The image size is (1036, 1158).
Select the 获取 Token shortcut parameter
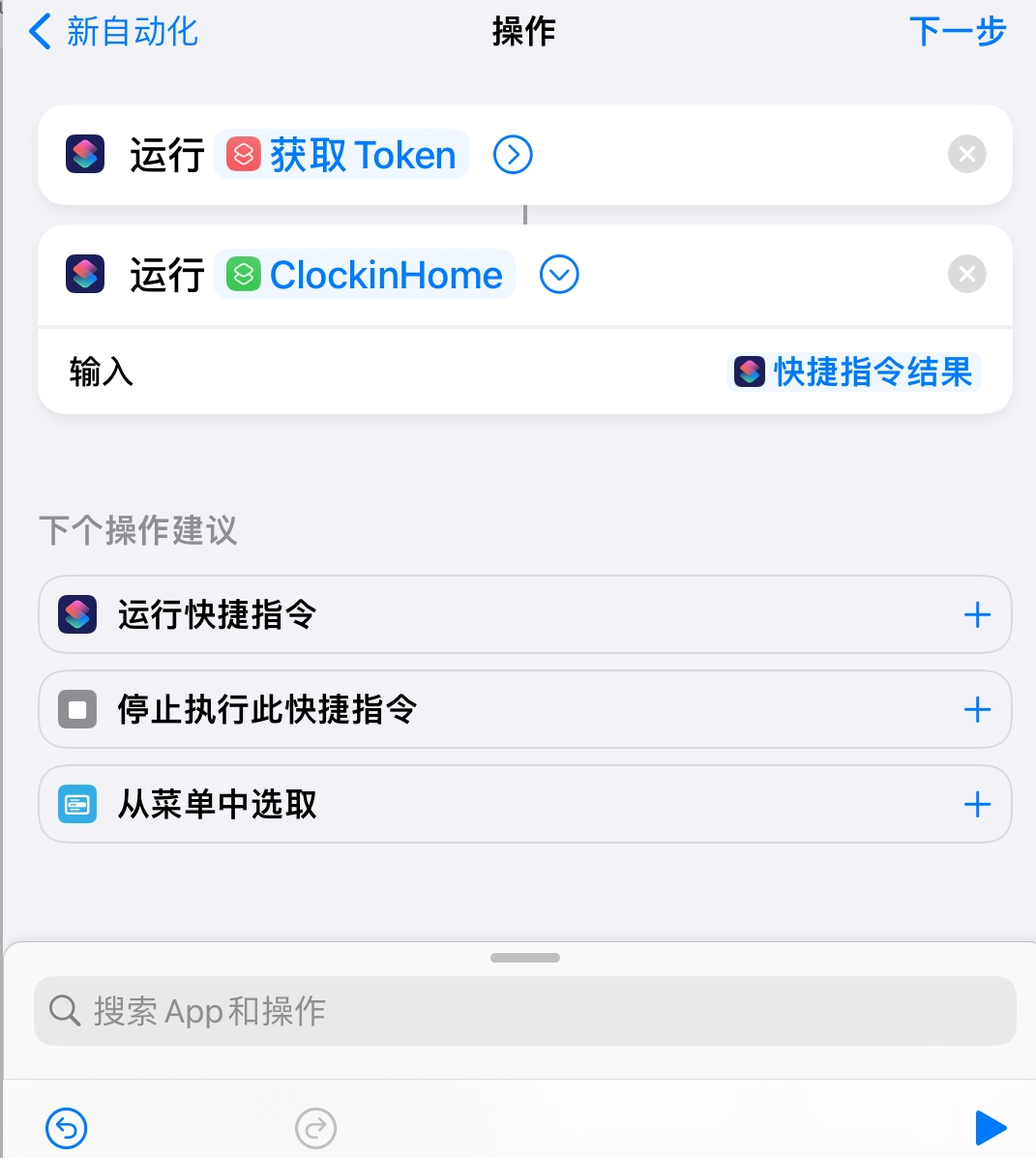[x=341, y=155]
